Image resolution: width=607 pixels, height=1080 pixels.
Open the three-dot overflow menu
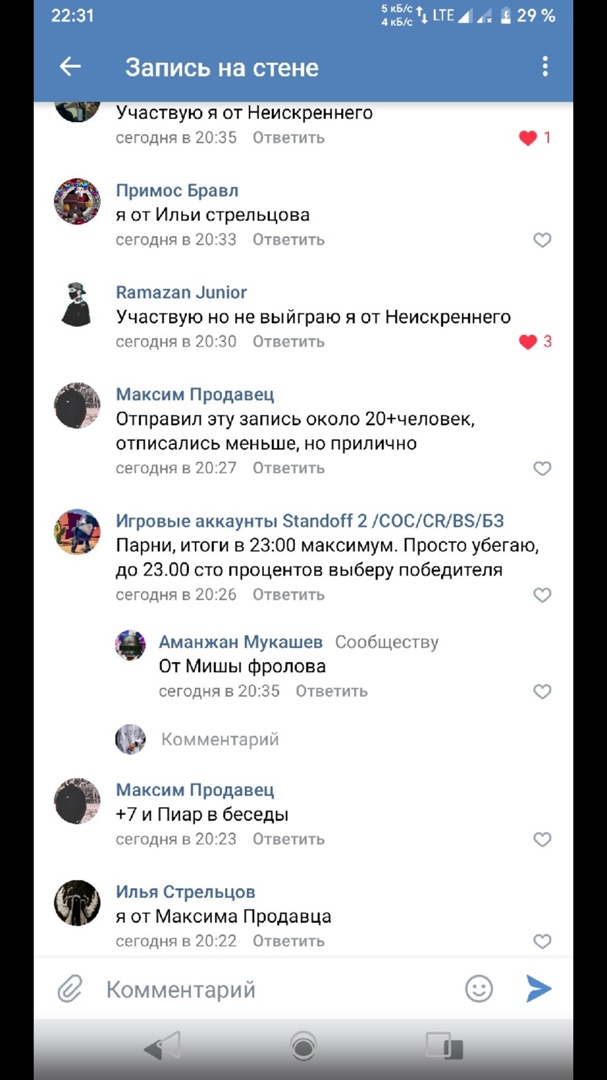point(544,67)
